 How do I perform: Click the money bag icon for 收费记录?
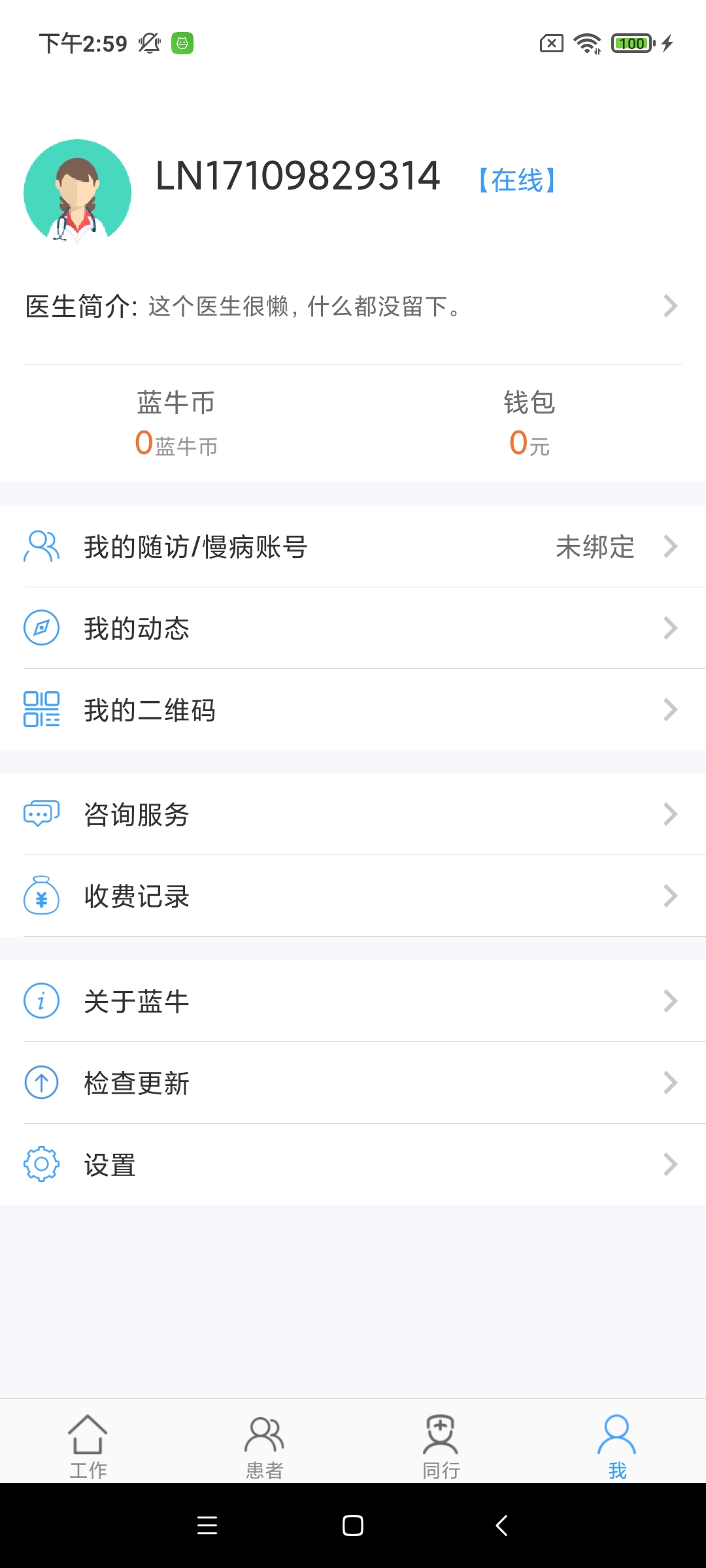pyautogui.click(x=41, y=896)
